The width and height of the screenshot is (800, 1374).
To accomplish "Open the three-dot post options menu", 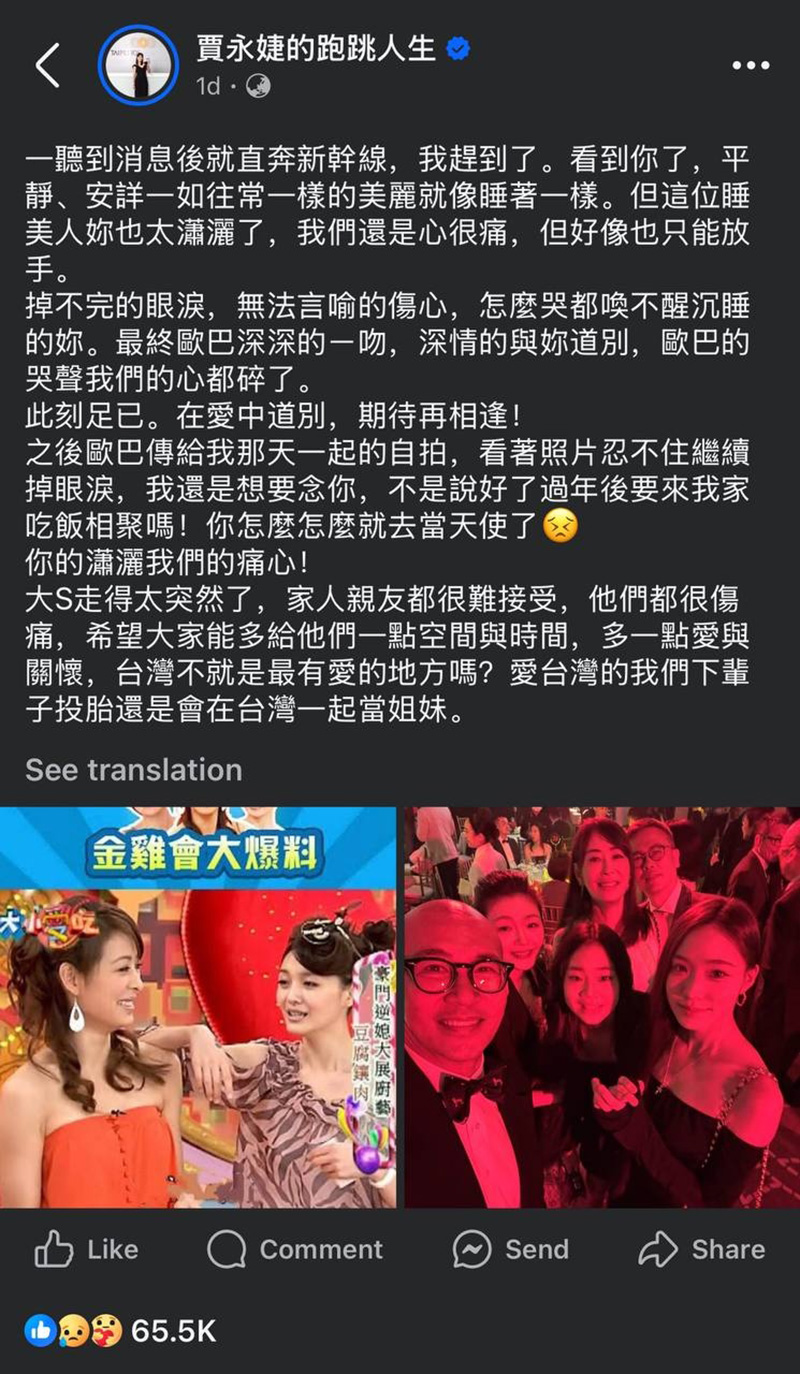I will point(751,66).
